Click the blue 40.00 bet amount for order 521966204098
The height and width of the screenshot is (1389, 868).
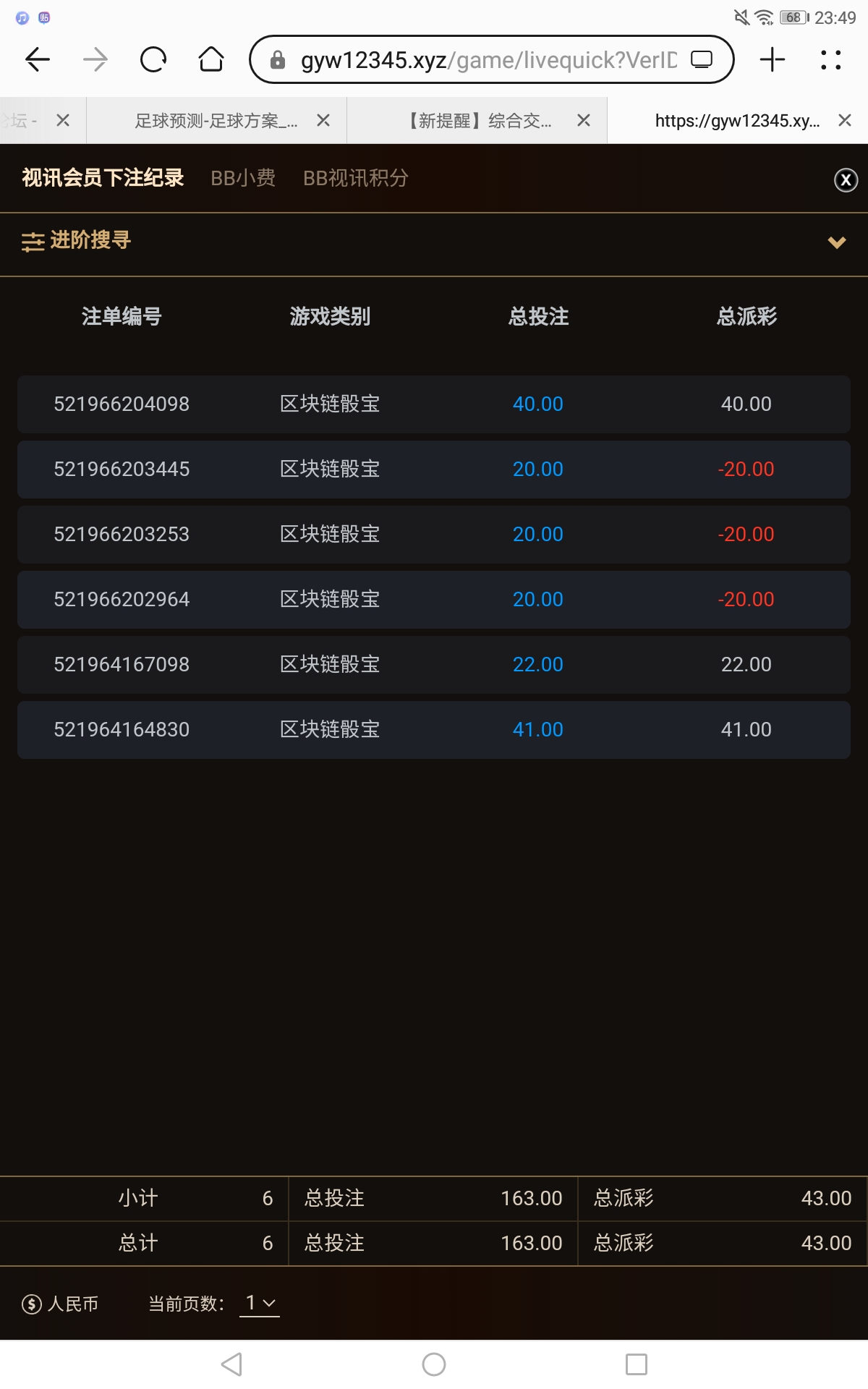click(538, 404)
